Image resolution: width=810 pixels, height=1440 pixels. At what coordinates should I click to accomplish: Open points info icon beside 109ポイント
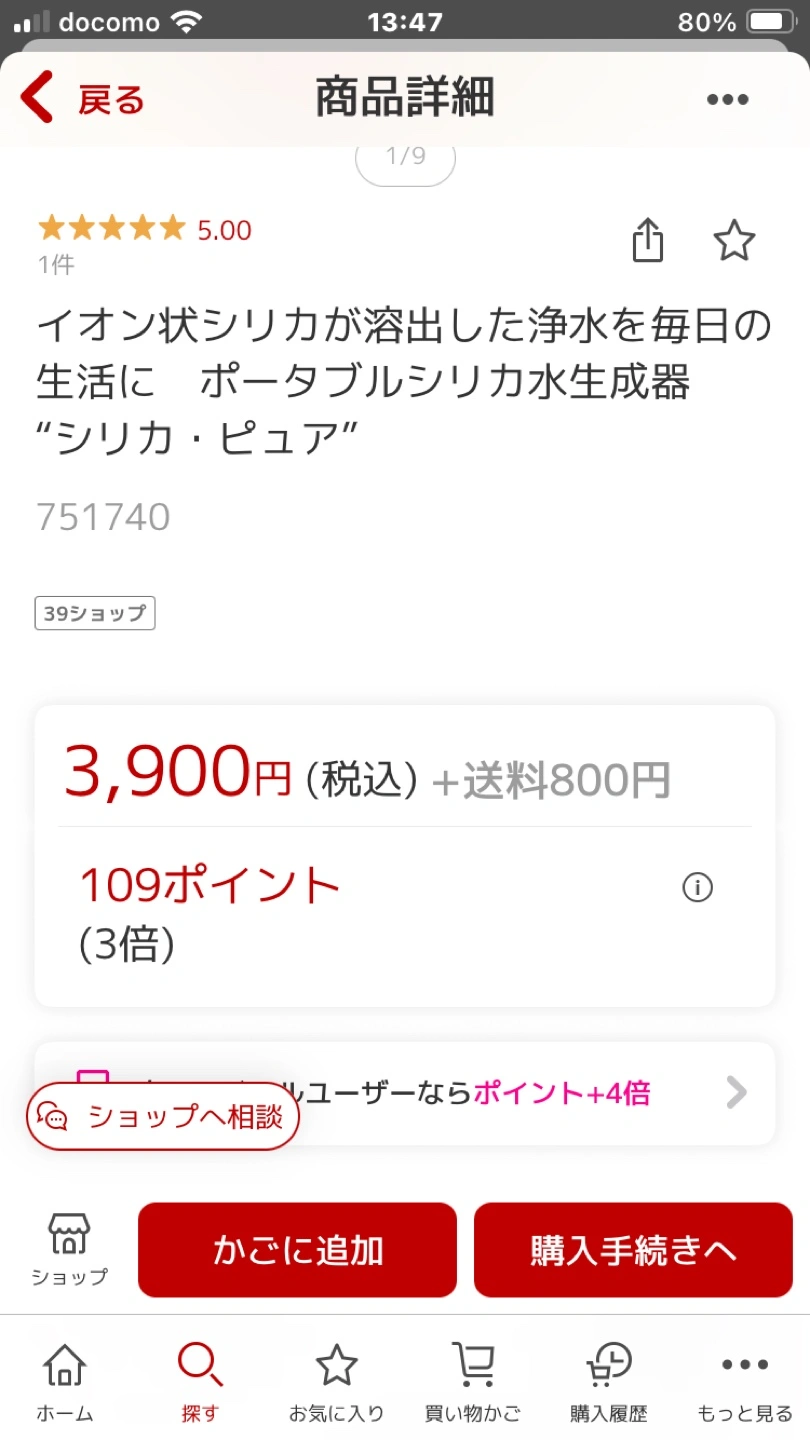coord(697,887)
